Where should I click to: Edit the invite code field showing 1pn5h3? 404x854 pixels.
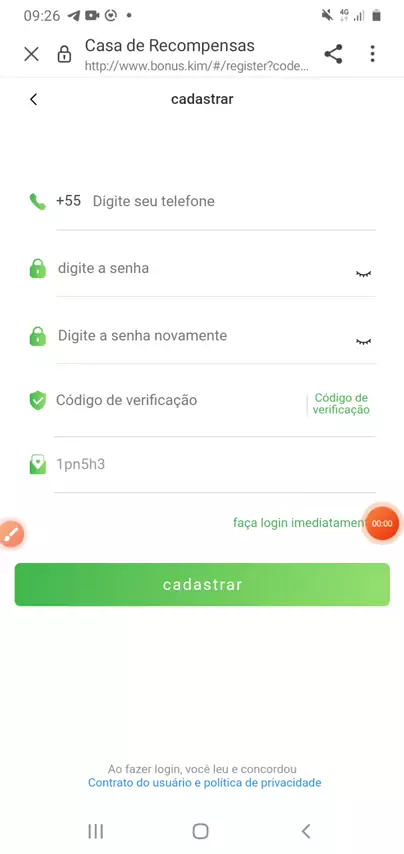point(215,465)
